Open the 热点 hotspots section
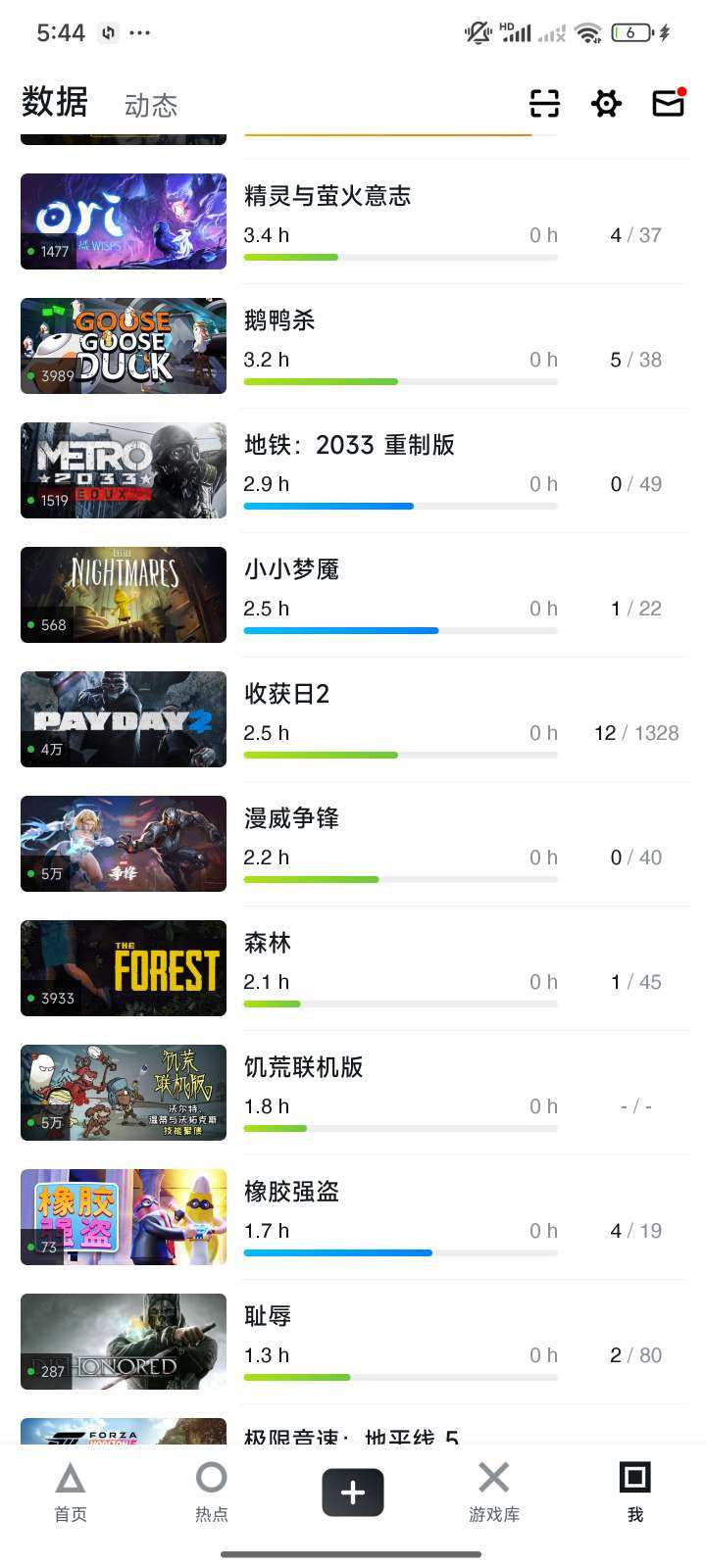This screenshot has width=706, height=1568. pos(211,1492)
